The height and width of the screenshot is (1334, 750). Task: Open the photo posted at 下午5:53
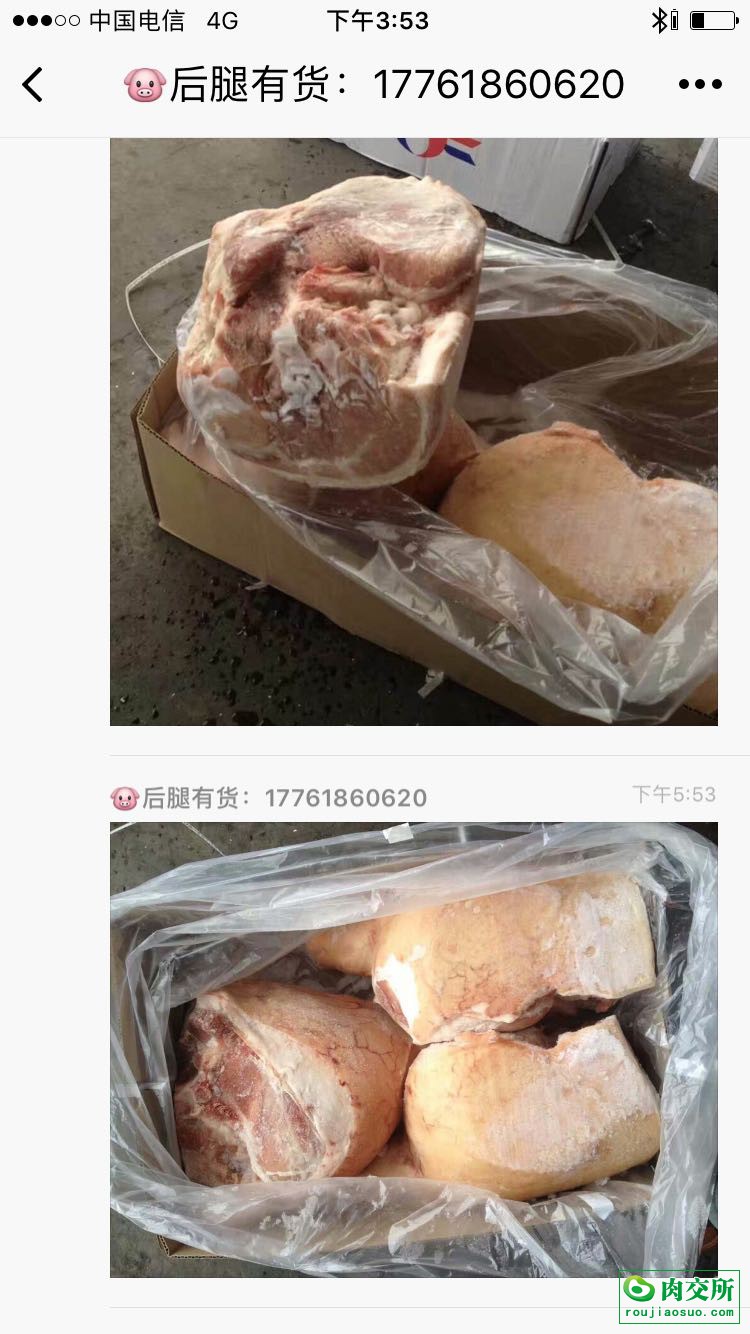(413, 1048)
